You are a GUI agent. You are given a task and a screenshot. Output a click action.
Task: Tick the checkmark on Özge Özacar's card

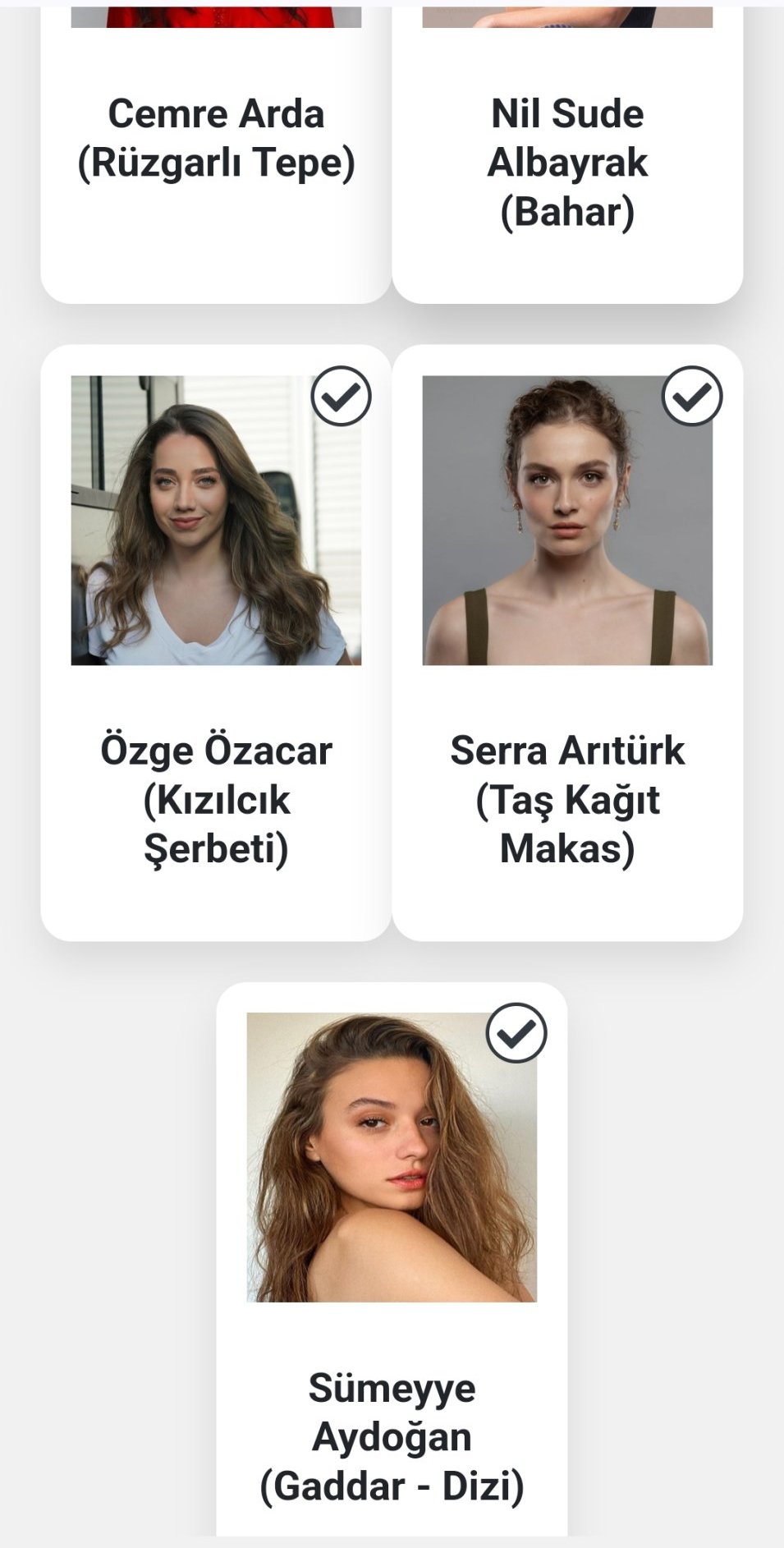pos(342,396)
